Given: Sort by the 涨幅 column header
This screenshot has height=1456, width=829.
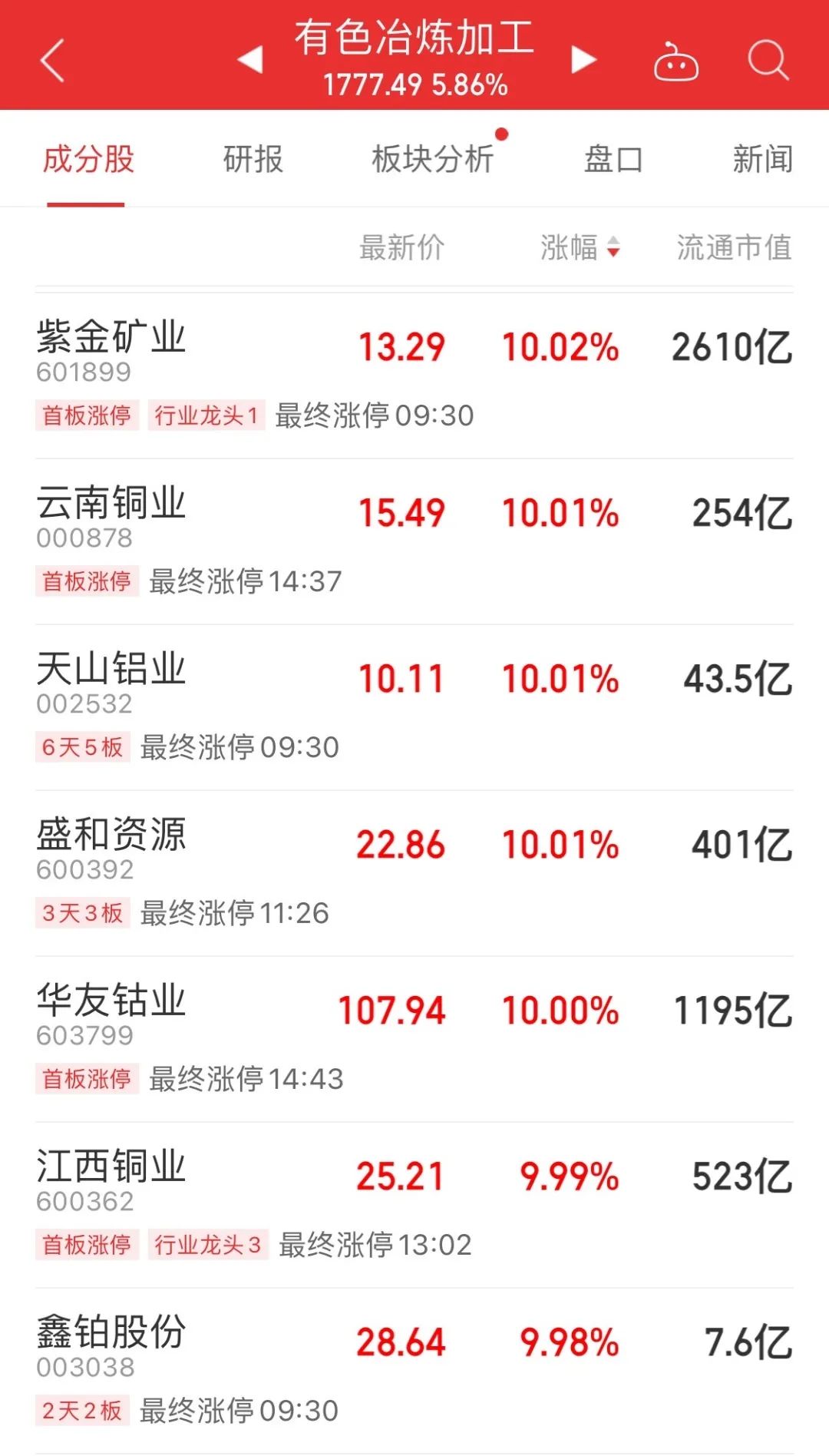Looking at the screenshot, I should 580,247.
